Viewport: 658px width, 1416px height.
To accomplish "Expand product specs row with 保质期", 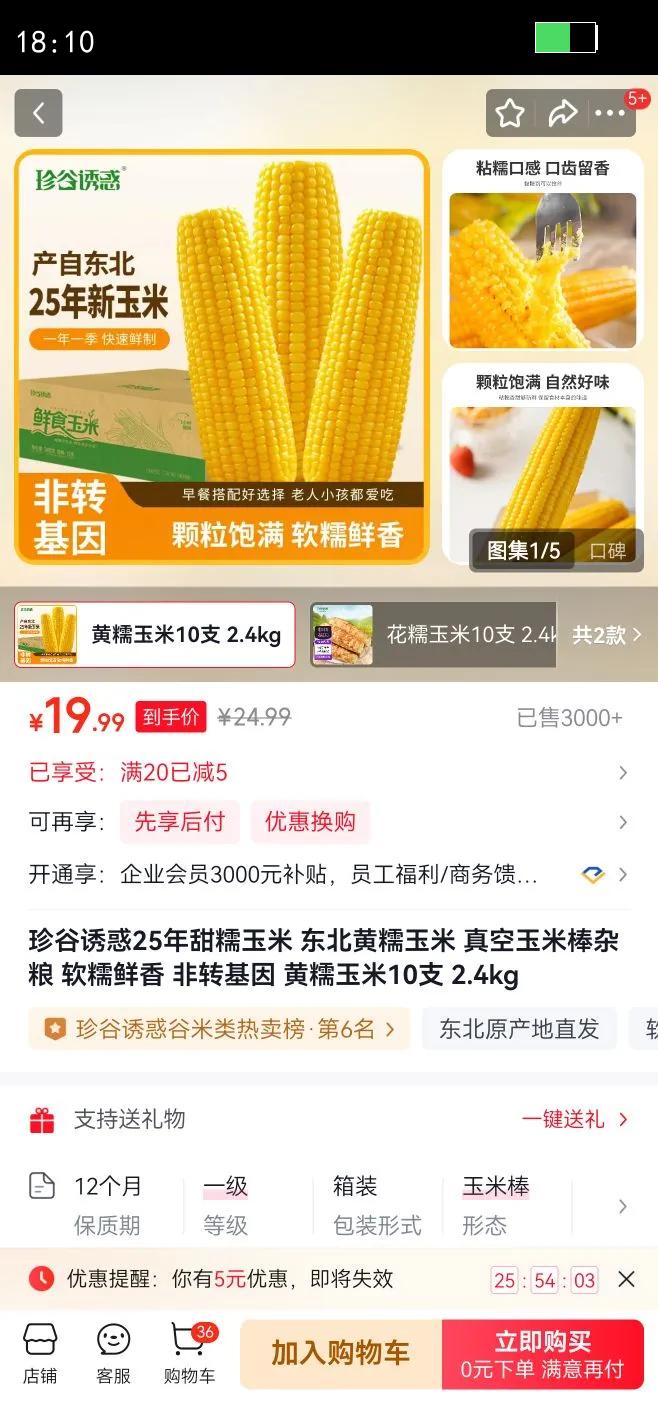I will pyautogui.click(x=622, y=1206).
